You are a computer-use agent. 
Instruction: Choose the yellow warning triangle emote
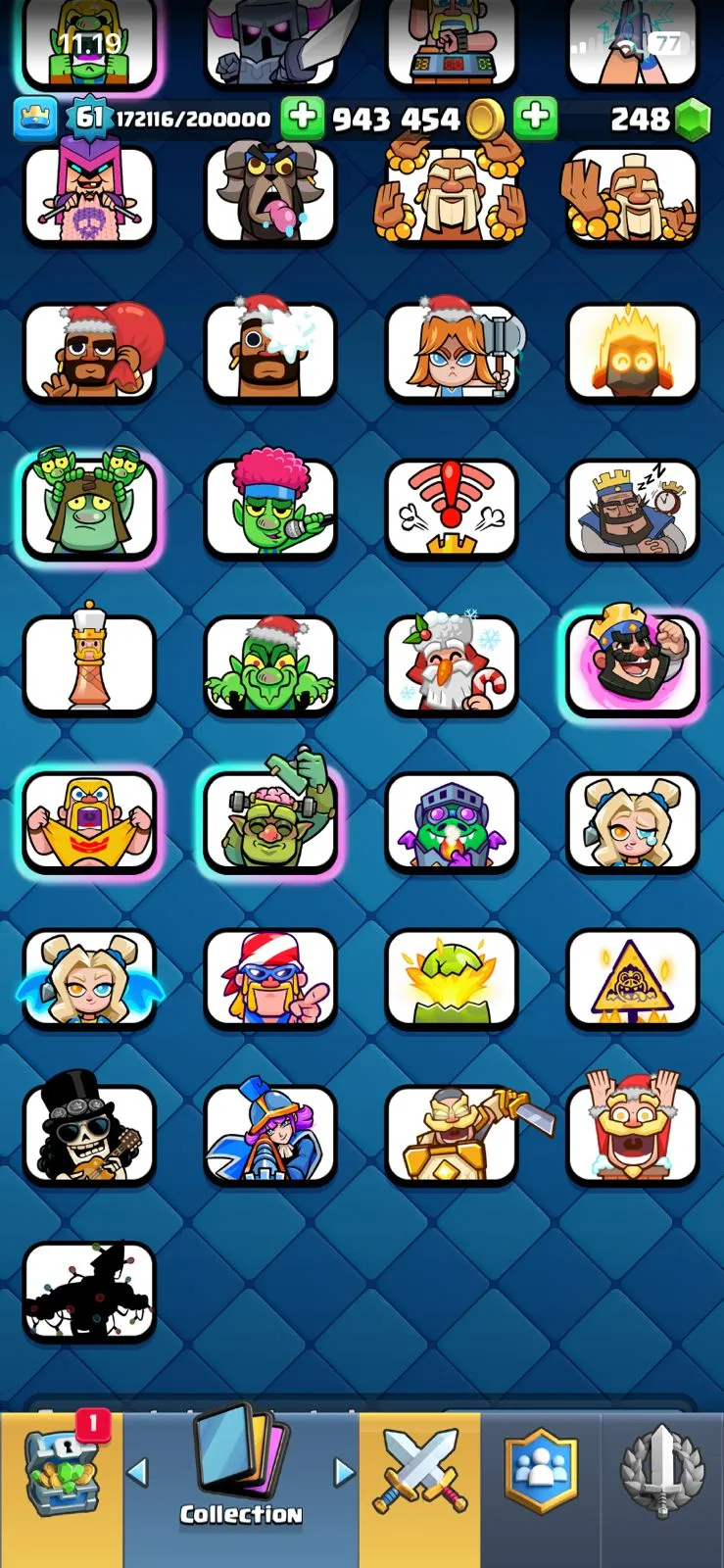[x=632, y=977]
